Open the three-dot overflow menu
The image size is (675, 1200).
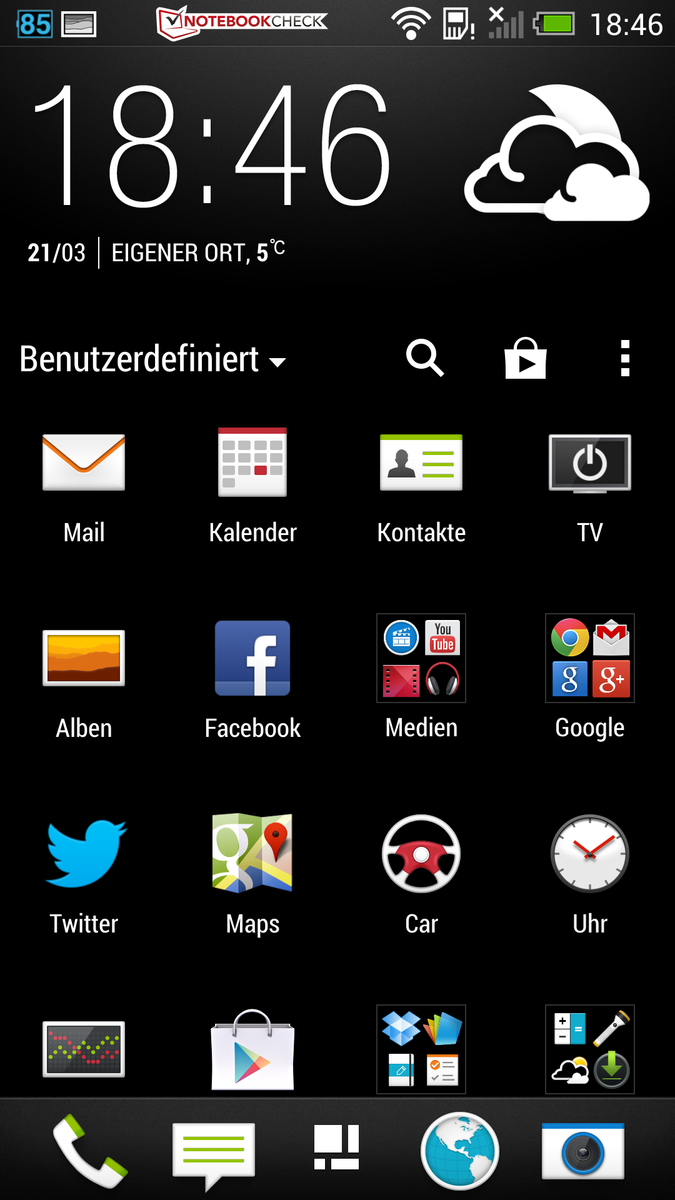625,358
